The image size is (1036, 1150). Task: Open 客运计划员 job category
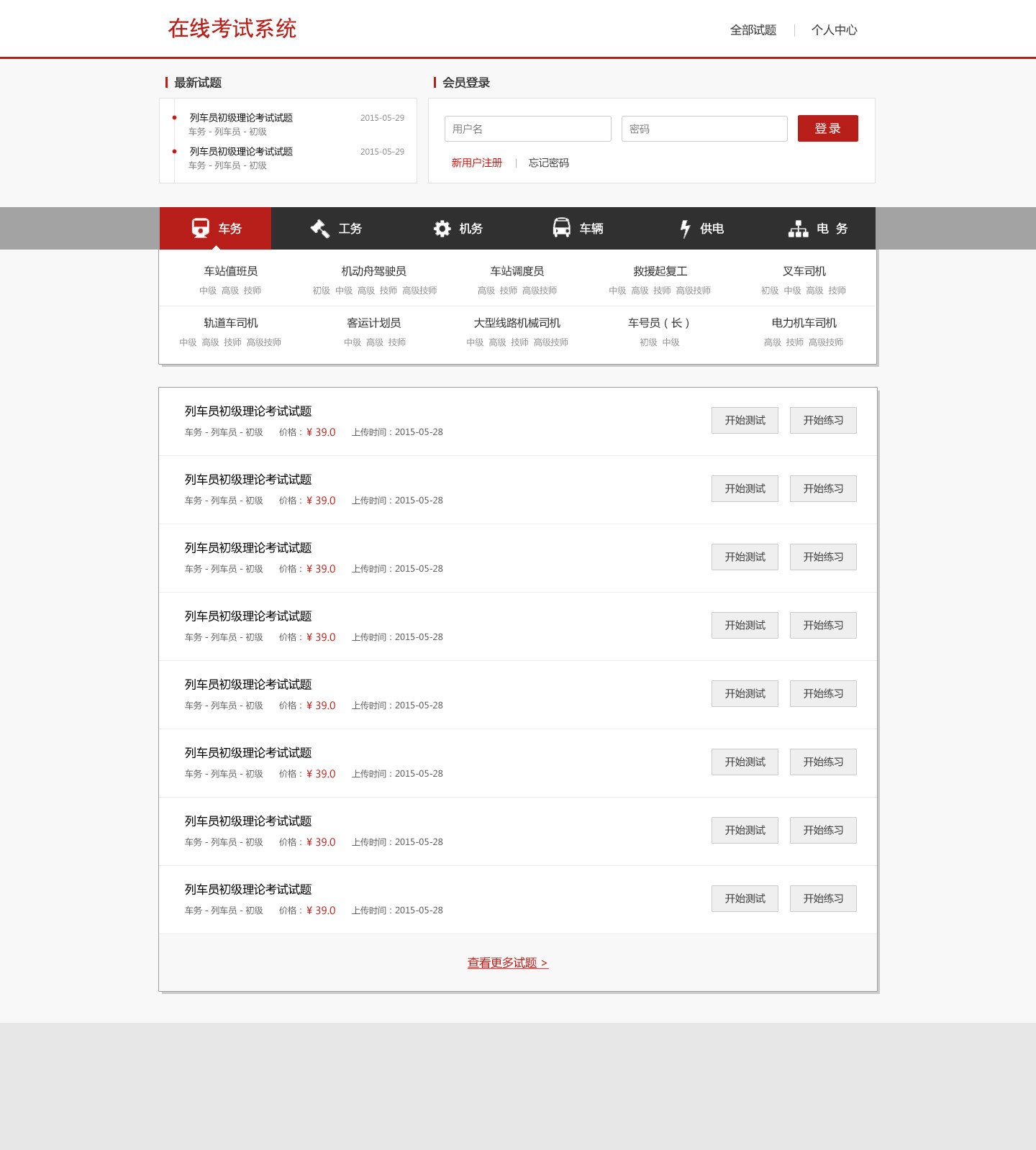pyautogui.click(x=373, y=323)
